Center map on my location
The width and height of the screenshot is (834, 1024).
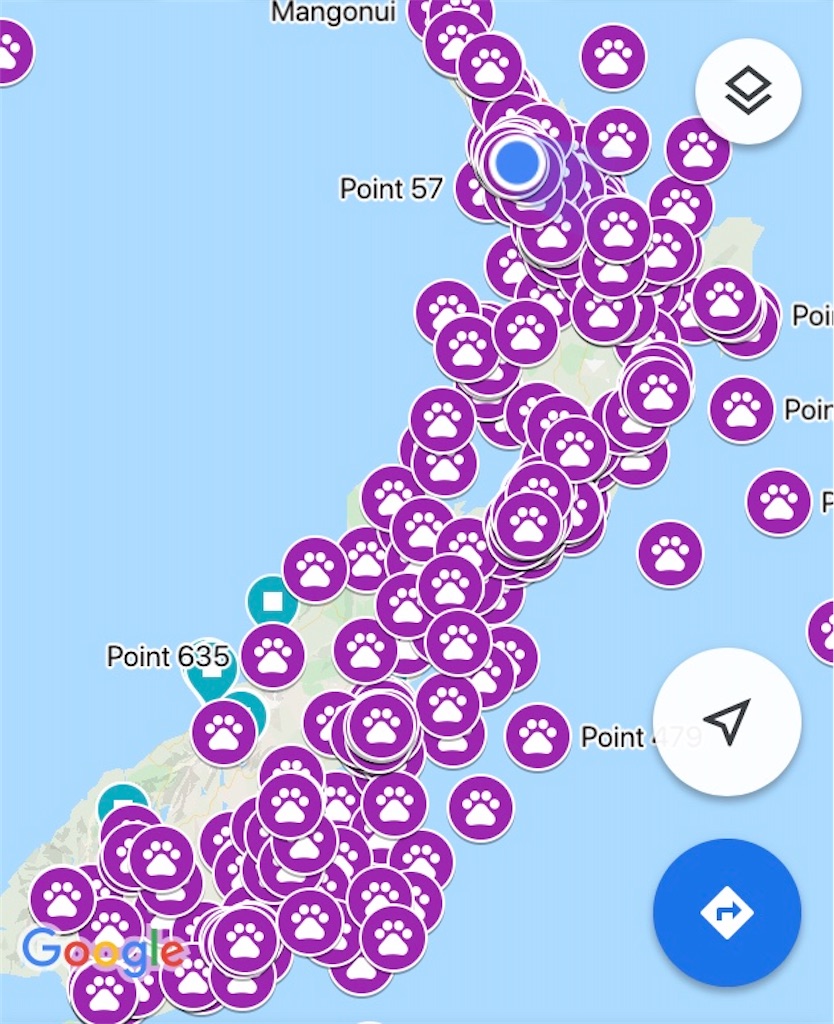(727, 721)
